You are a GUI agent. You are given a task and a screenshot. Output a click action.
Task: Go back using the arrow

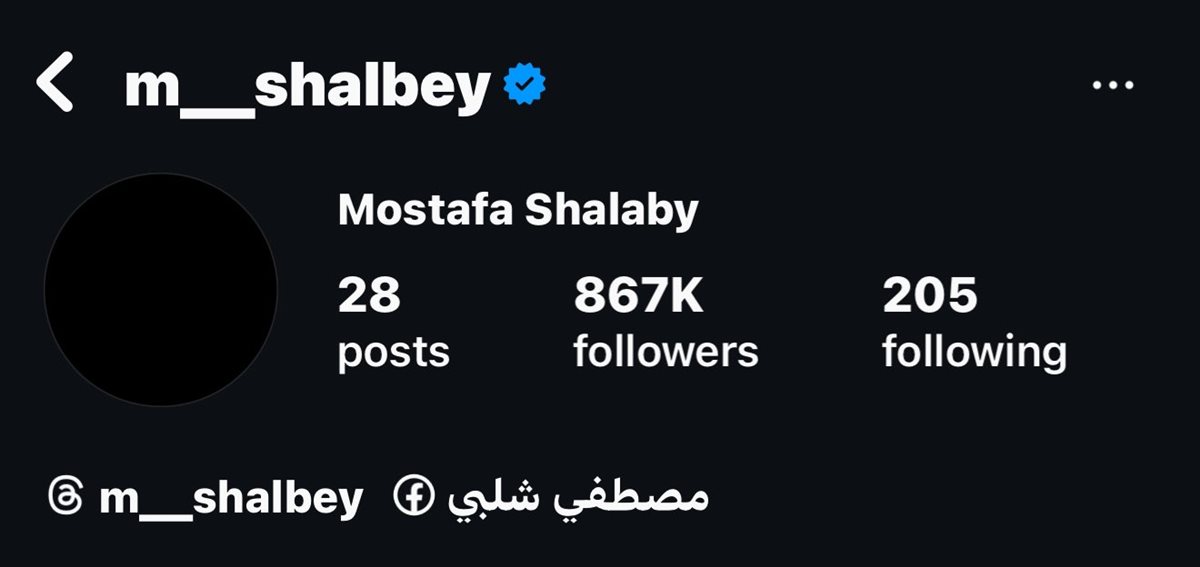tap(56, 83)
